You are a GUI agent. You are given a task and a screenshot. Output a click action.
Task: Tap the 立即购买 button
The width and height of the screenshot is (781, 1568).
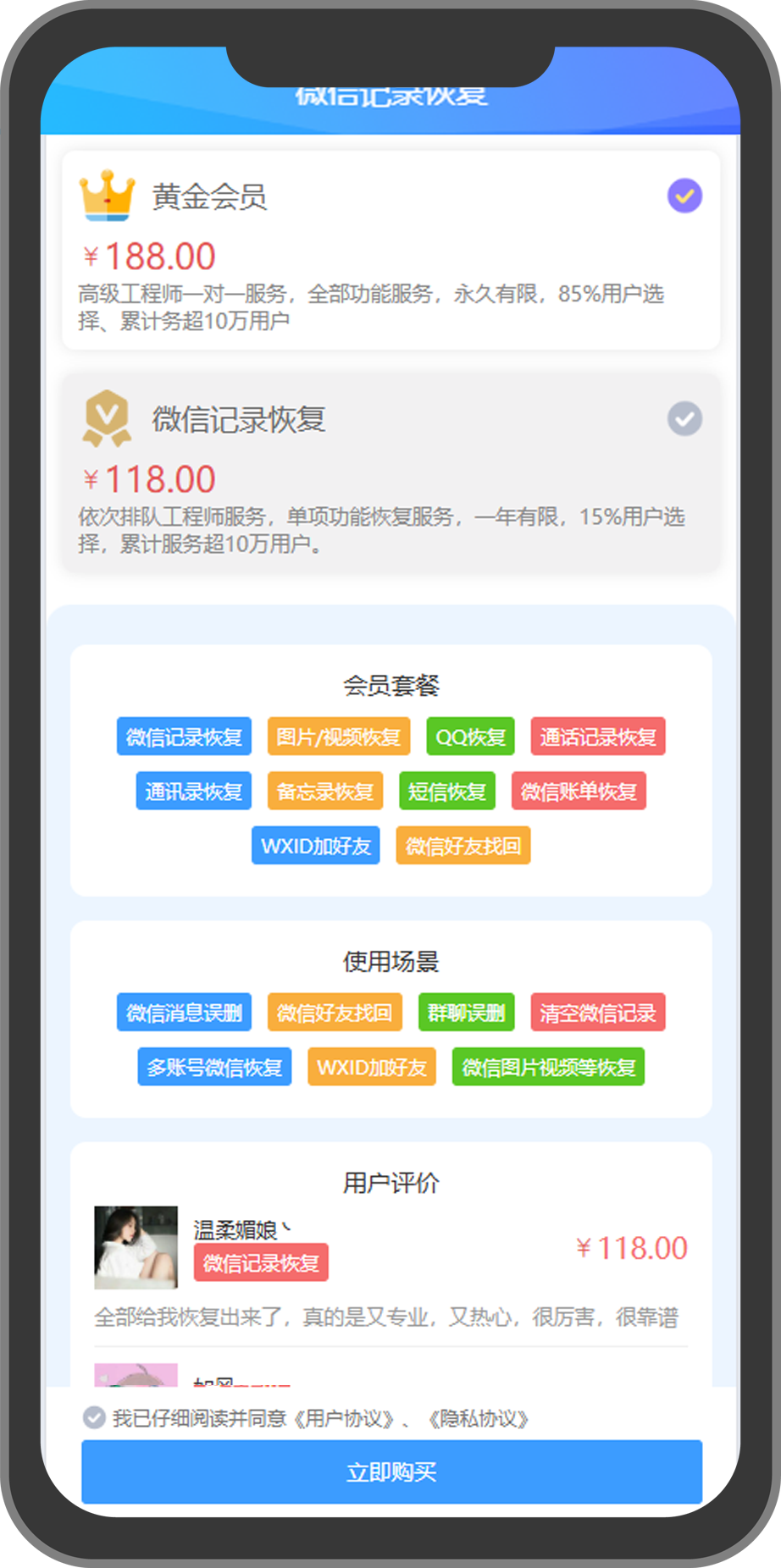(x=391, y=1471)
